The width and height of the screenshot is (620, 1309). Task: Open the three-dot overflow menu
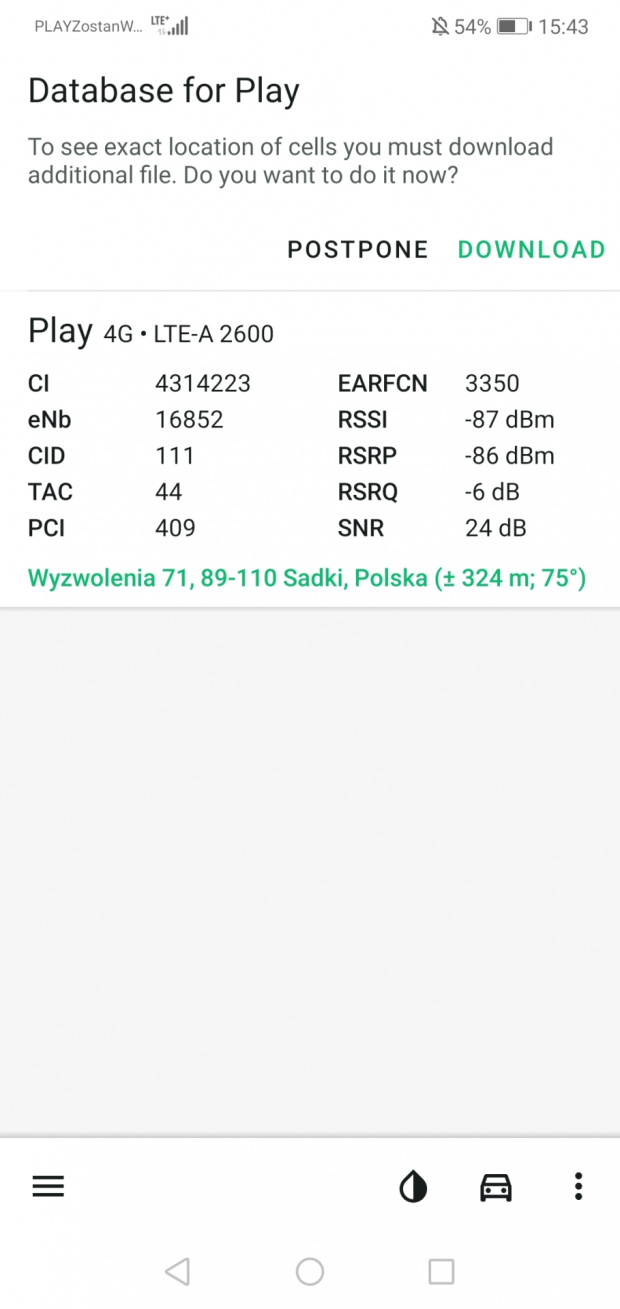coord(578,1186)
